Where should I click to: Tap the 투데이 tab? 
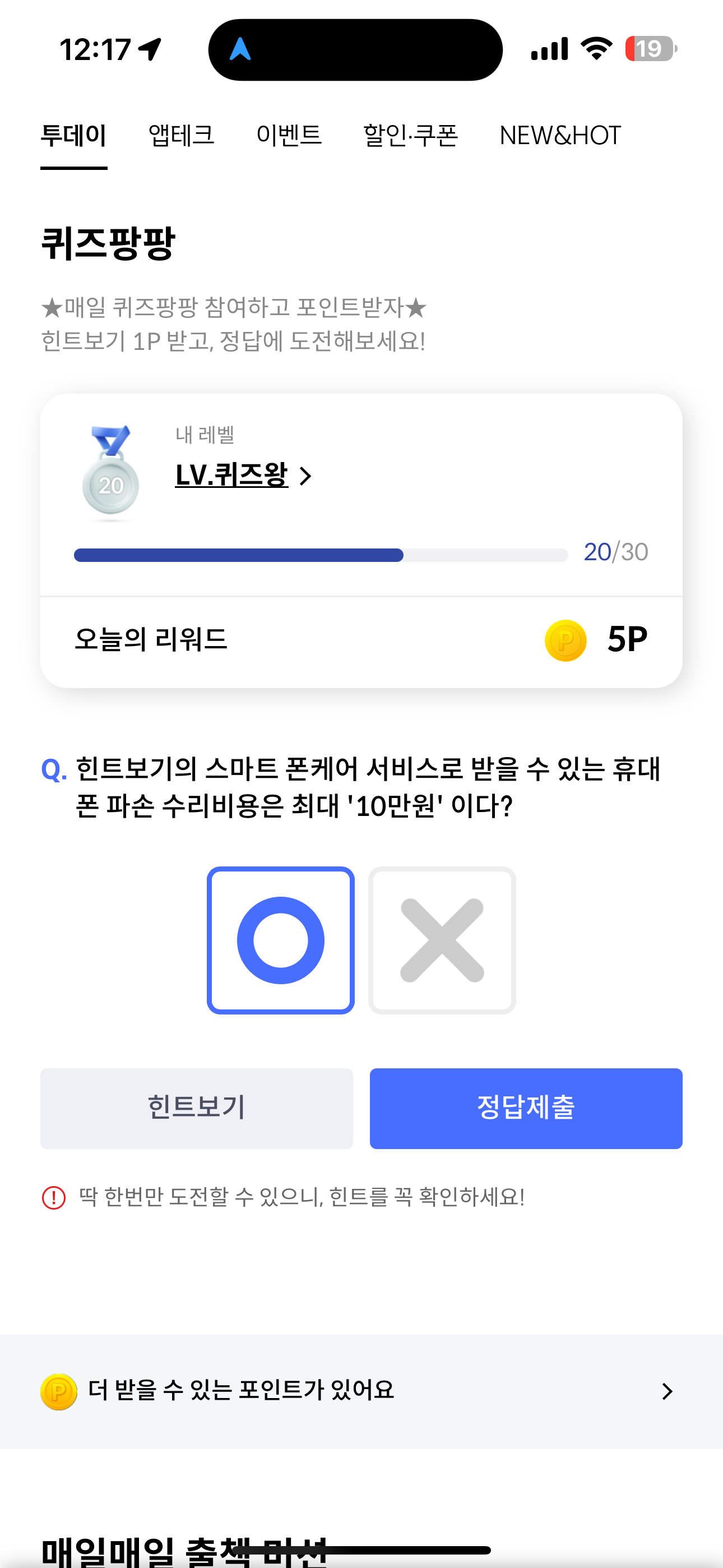(x=73, y=135)
